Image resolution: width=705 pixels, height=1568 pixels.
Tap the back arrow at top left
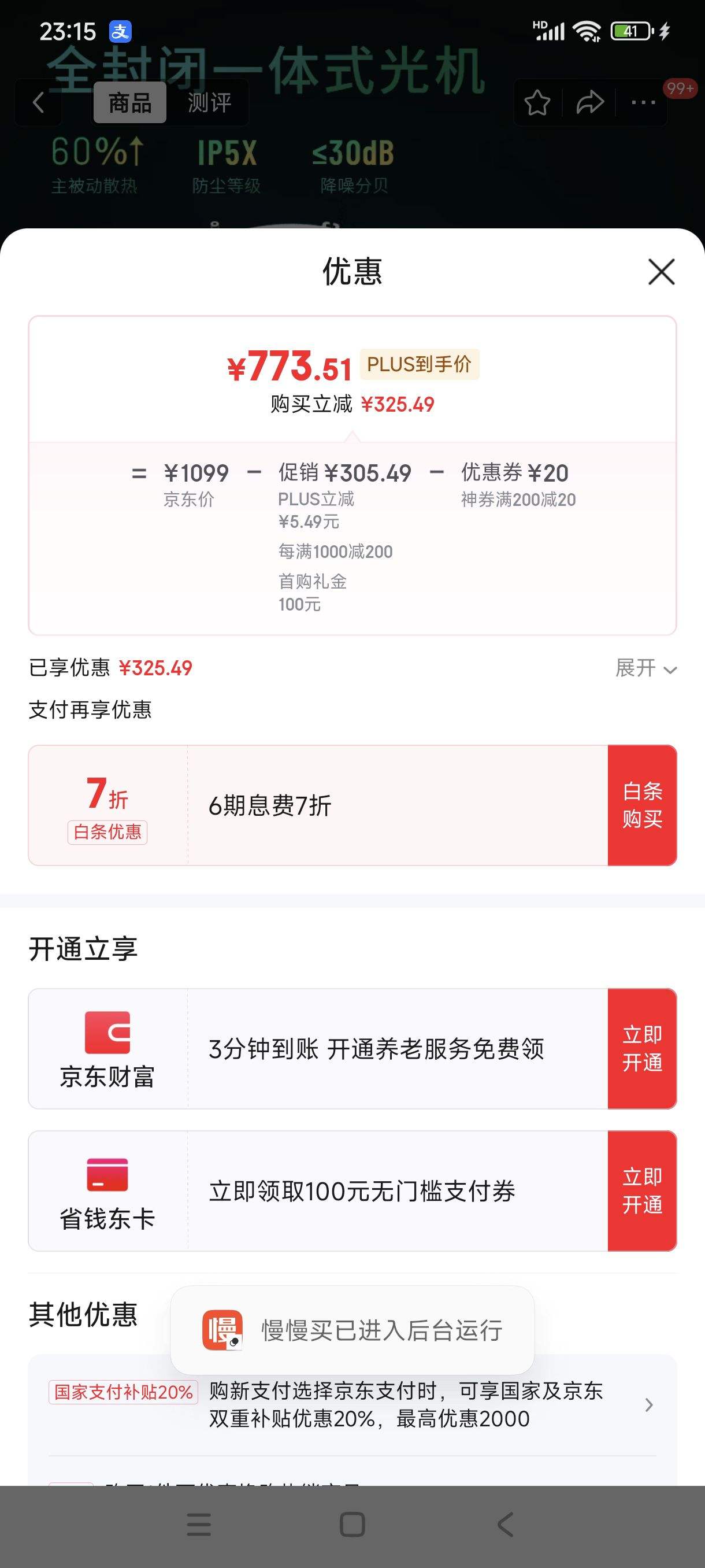38,103
